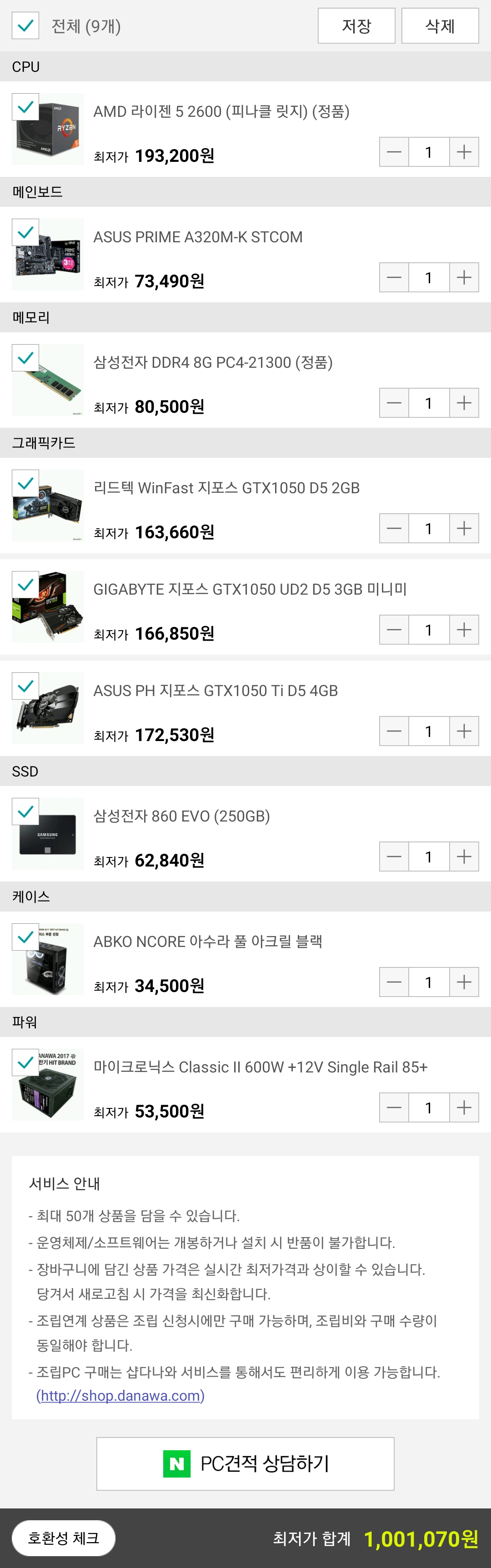Uncheck ASUS PH 지포스 GTX1050 Ti
Viewport: 491px width, 1568px height.
pos(25,686)
